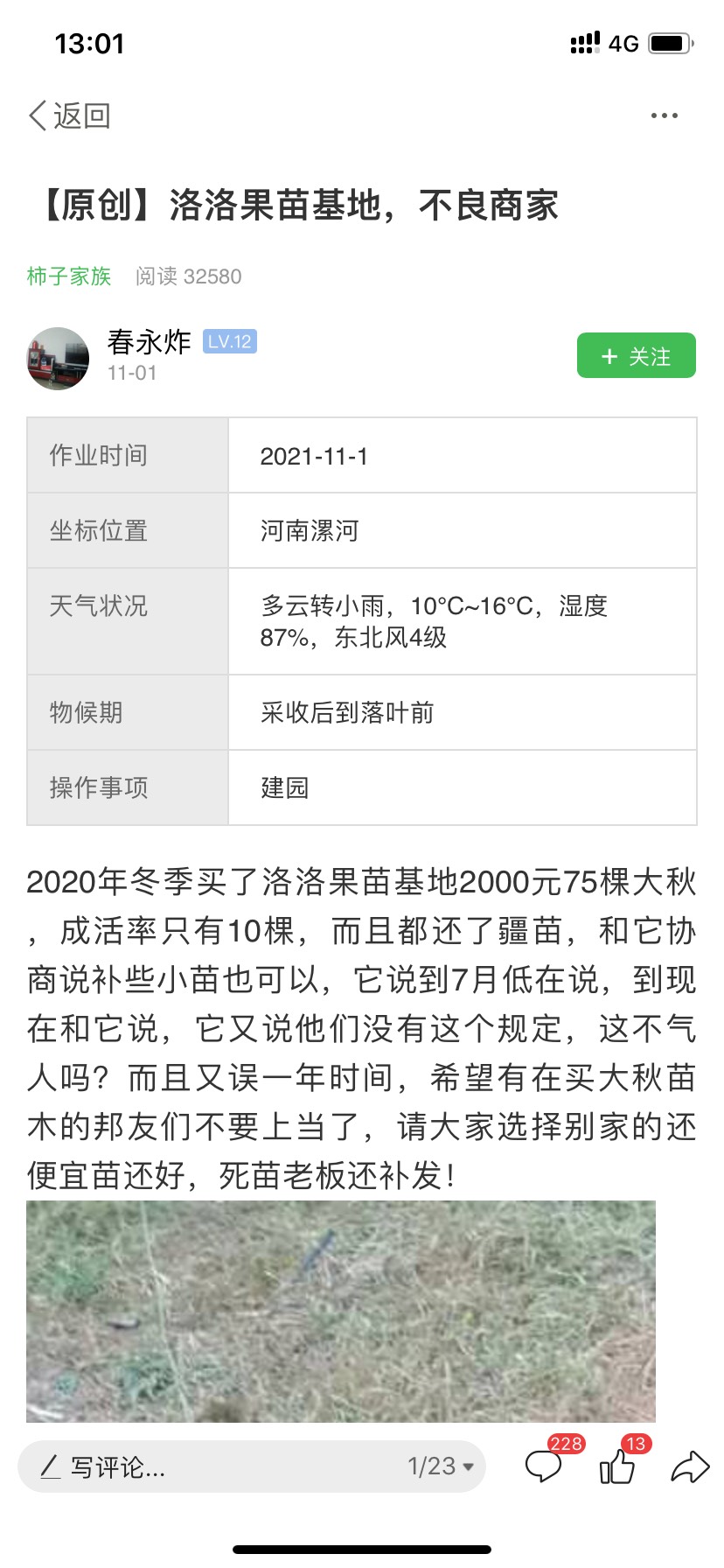This screenshot has width=724, height=1568.
Task: Tap the 写评论 comment field
Action: coord(210,1466)
